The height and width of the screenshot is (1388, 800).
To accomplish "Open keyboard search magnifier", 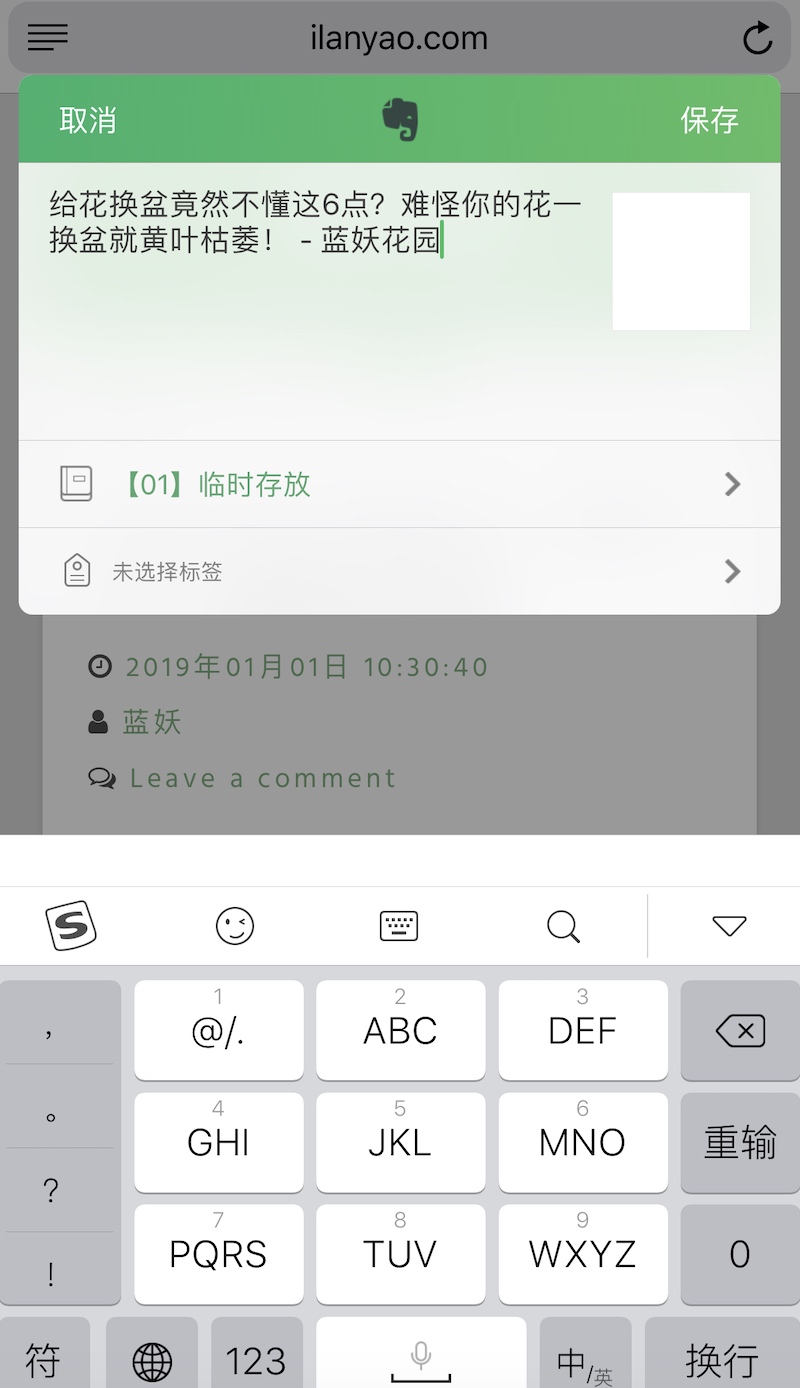I will tap(564, 927).
